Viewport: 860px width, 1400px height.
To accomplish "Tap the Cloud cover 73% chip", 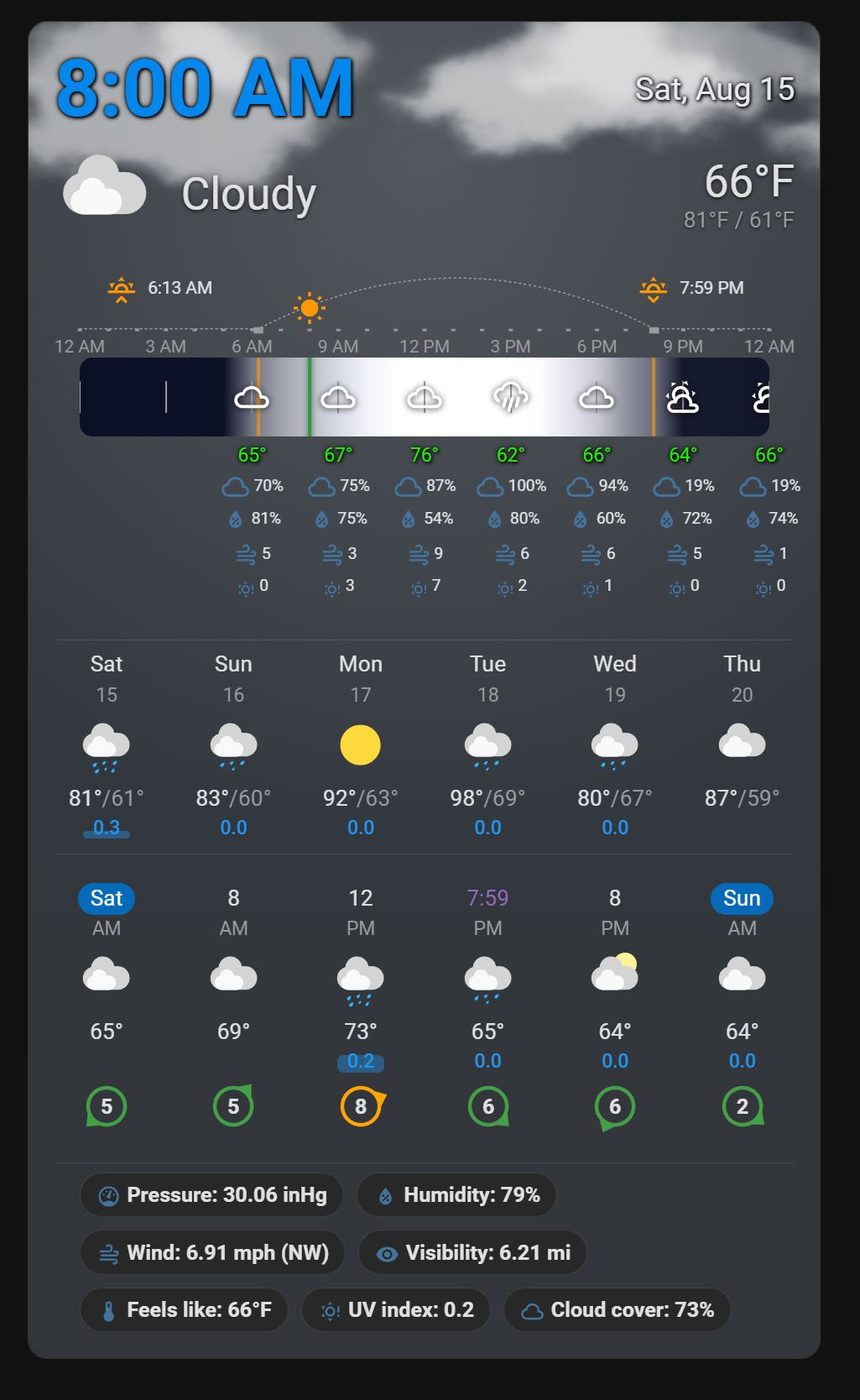I will [618, 1310].
